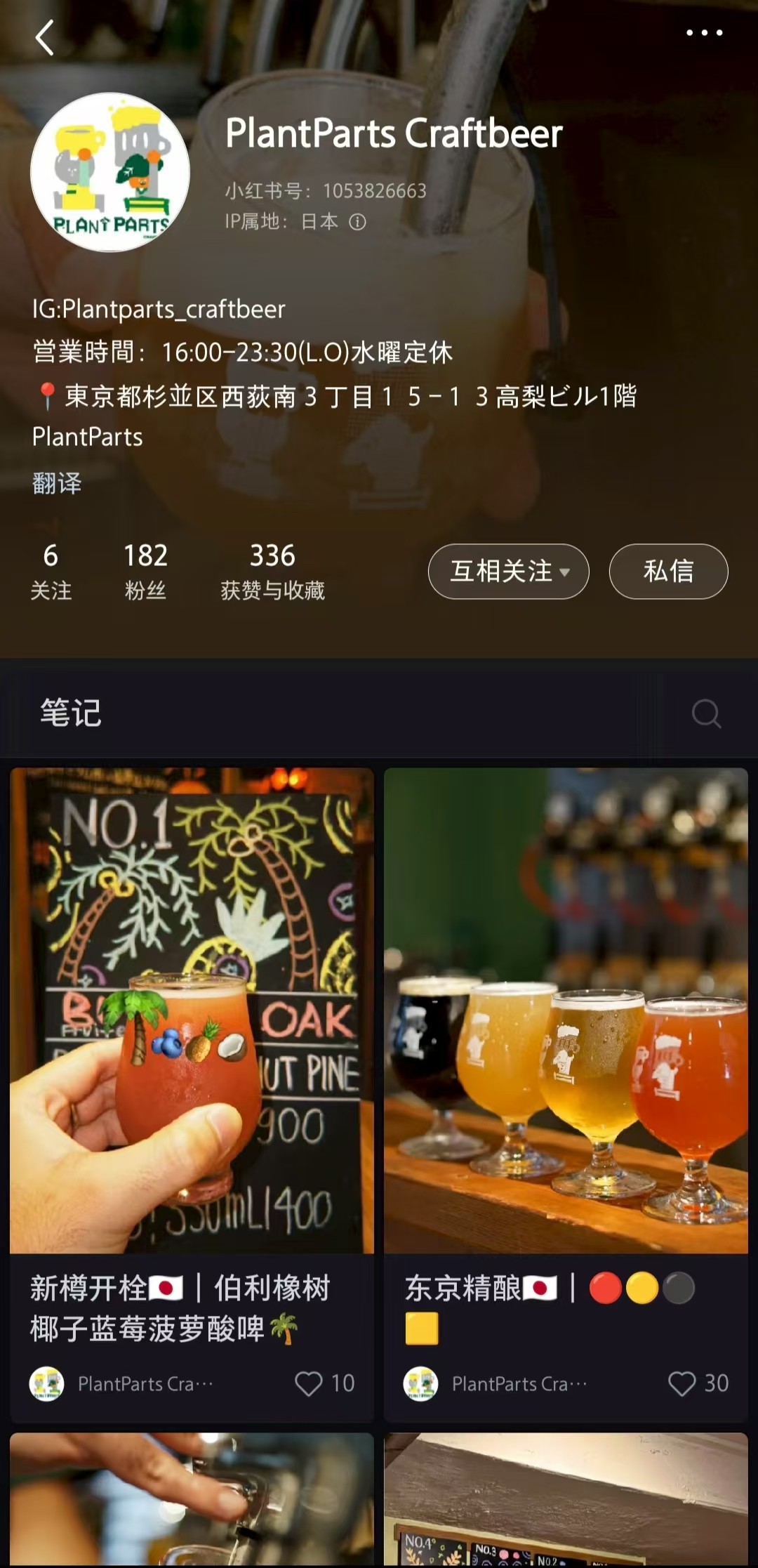
Task: Expand the 互相关注 dropdown button
Action: 508,572
